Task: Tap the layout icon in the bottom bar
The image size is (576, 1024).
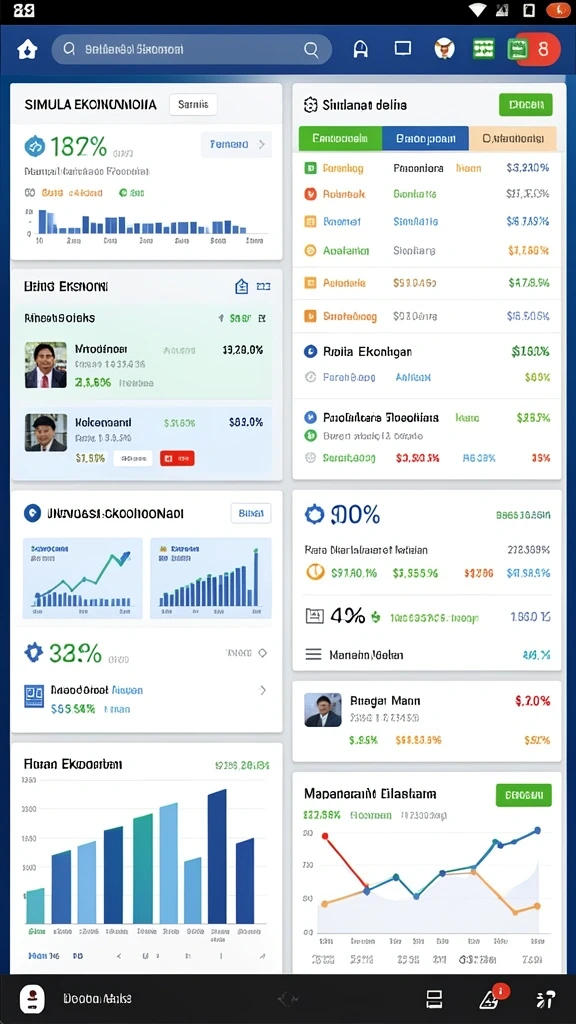Action: point(434,999)
